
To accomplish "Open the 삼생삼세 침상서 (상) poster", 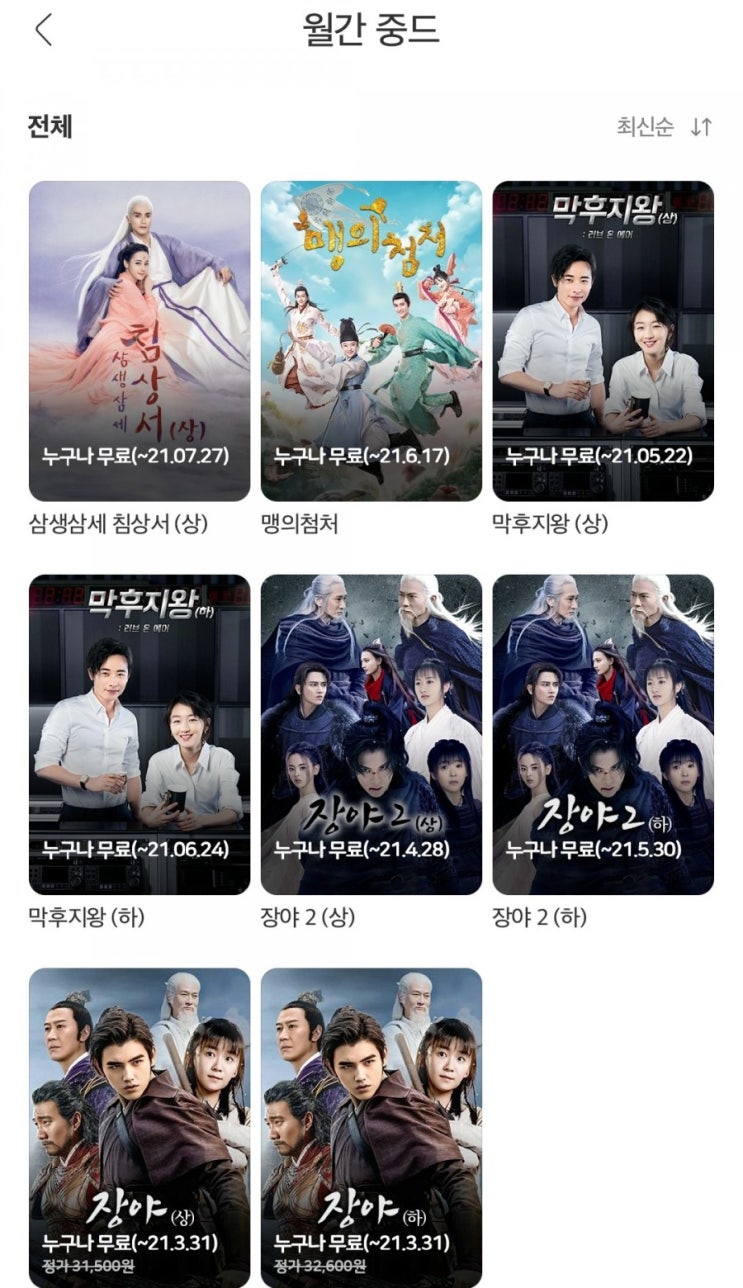I will pos(139,335).
